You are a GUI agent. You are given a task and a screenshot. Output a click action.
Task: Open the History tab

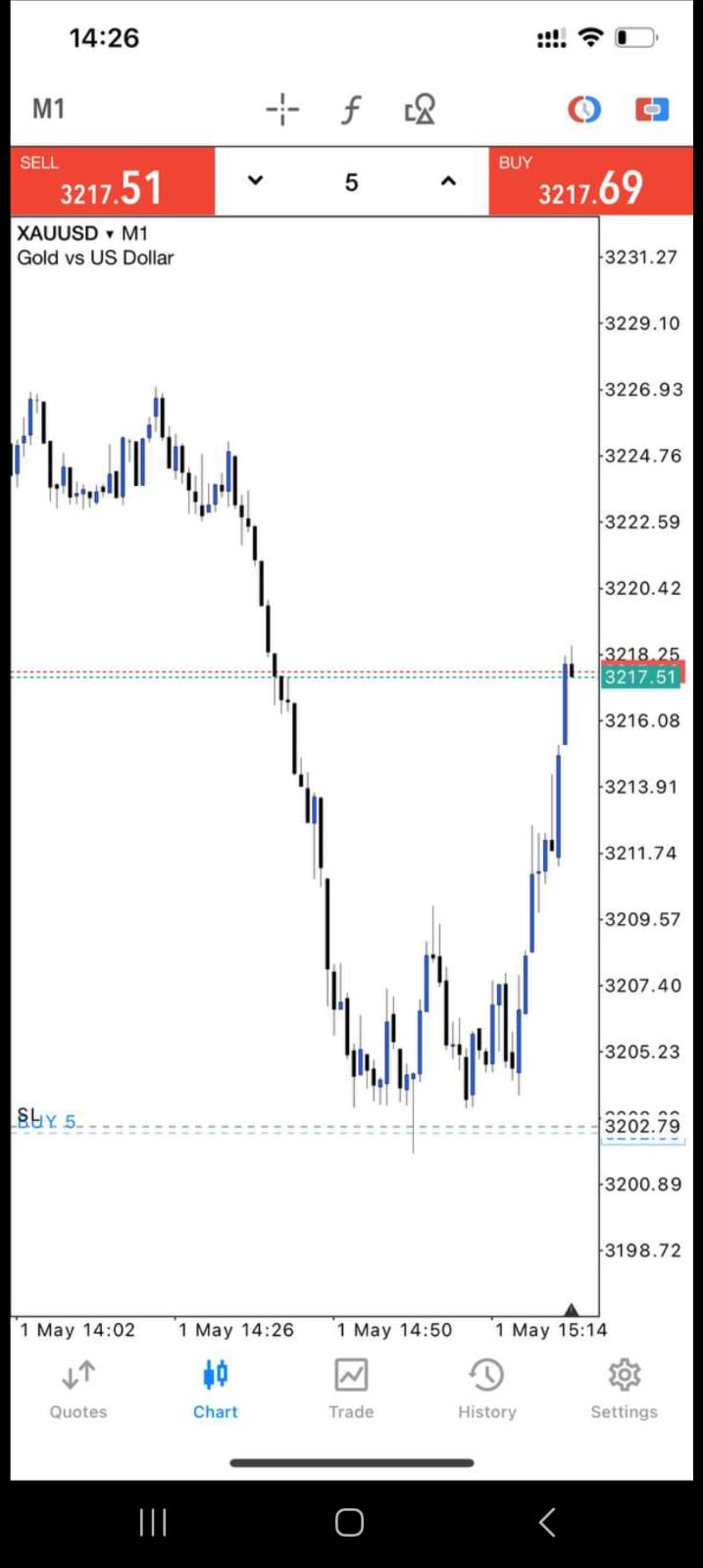[x=487, y=1389]
